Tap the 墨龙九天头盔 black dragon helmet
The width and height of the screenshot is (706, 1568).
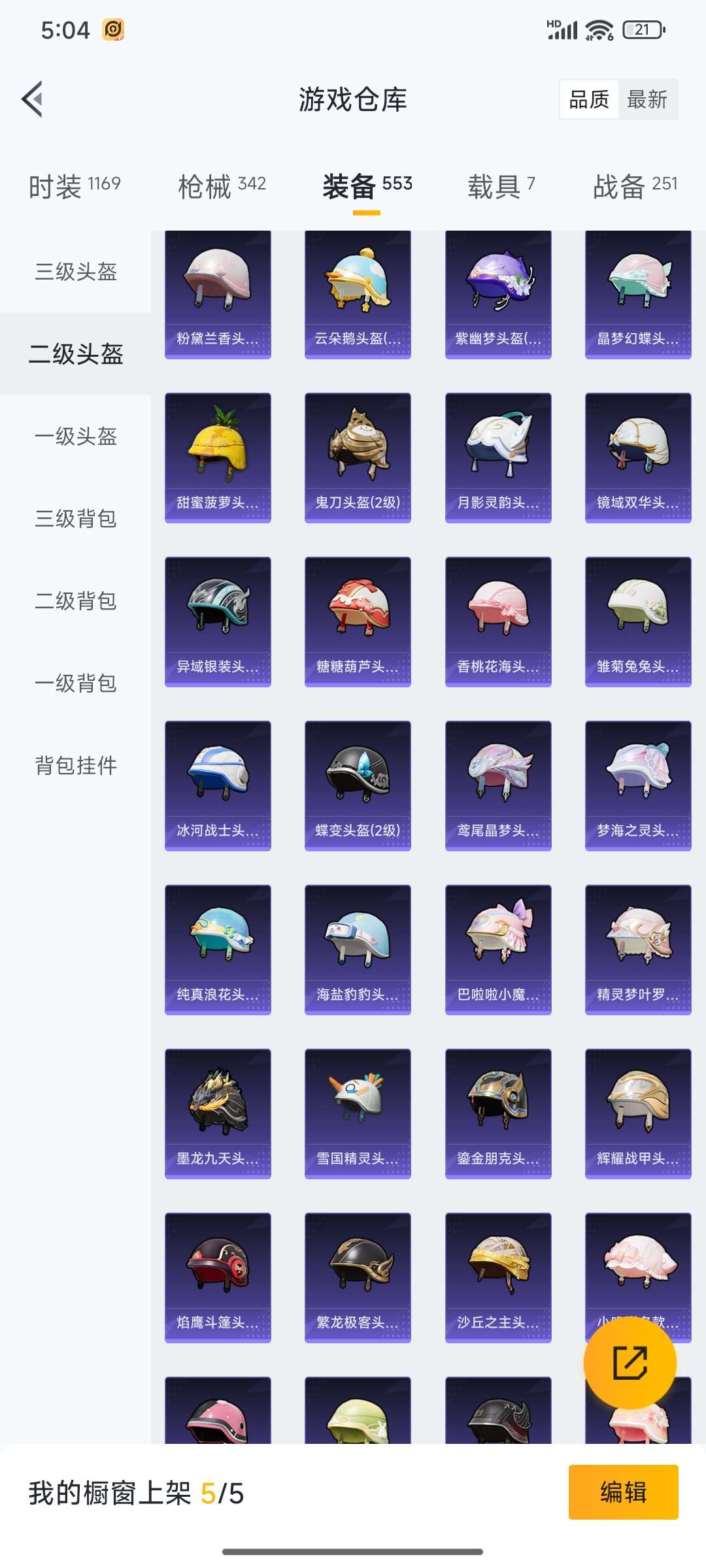[x=218, y=1111]
